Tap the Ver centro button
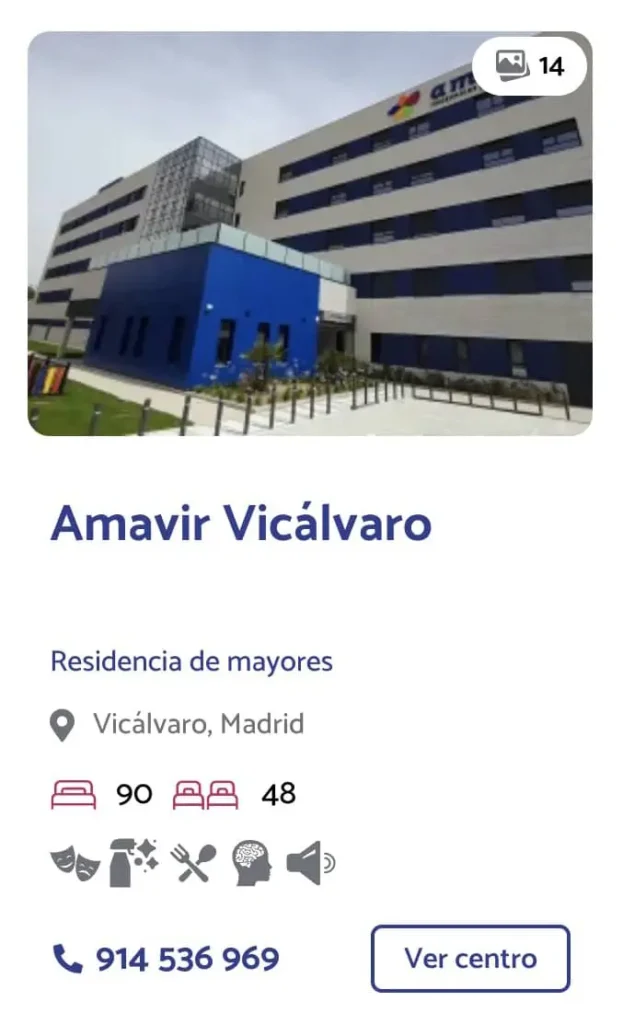 (x=470, y=959)
